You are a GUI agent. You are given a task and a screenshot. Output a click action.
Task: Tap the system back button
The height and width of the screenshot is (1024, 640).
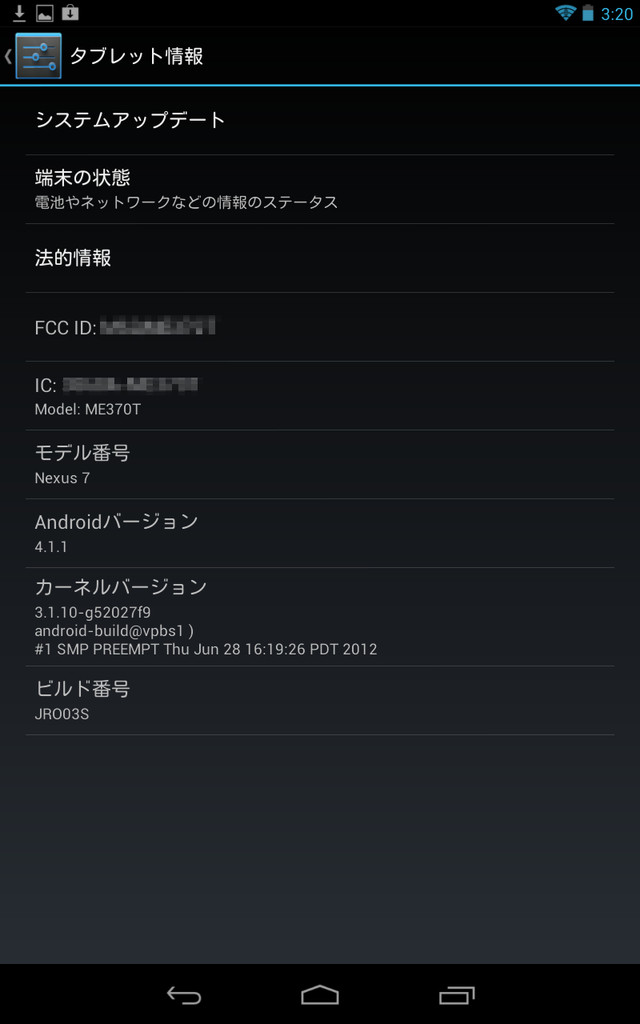pos(184,995)
